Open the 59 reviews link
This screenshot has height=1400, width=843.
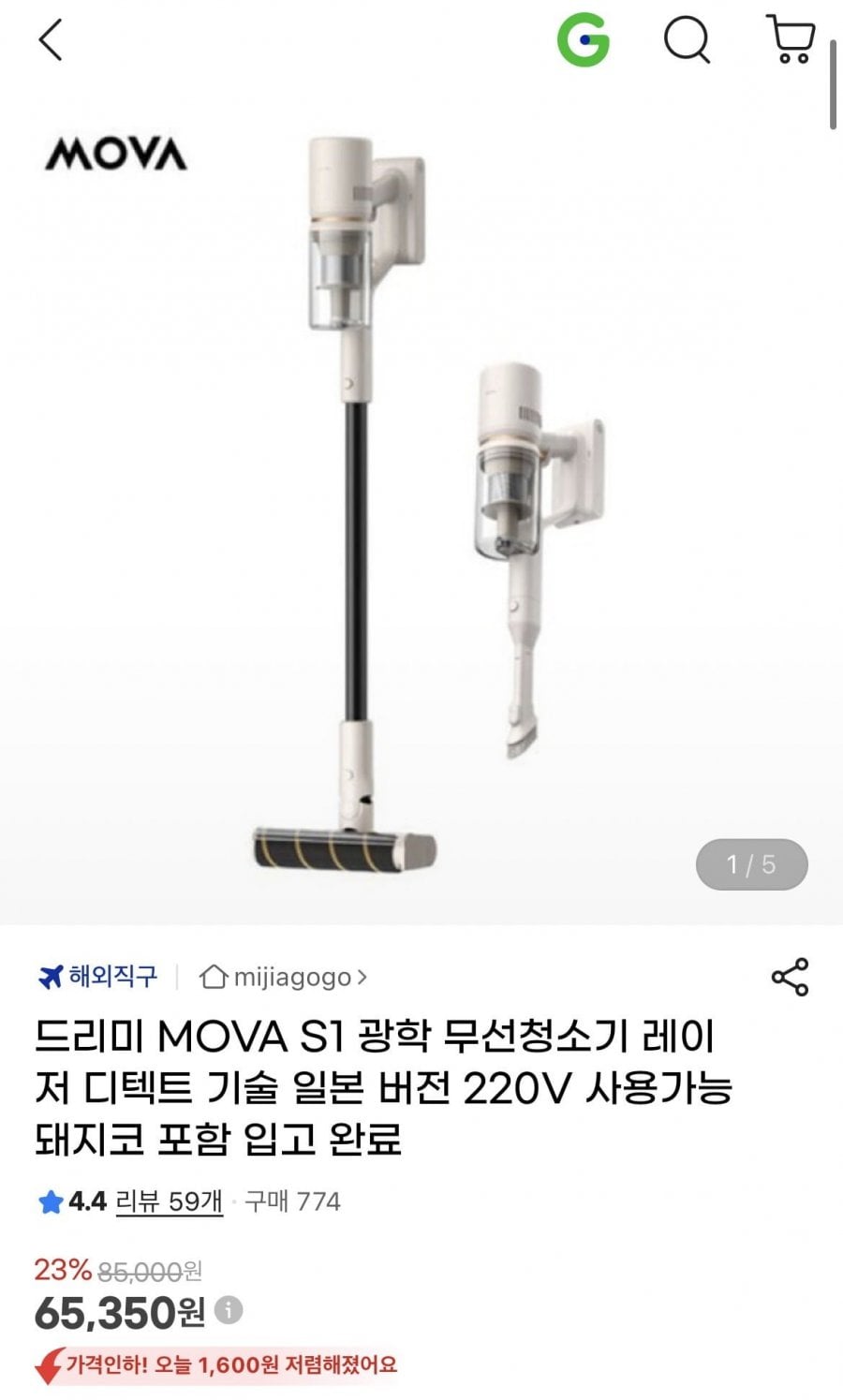tap(169, 1201)
